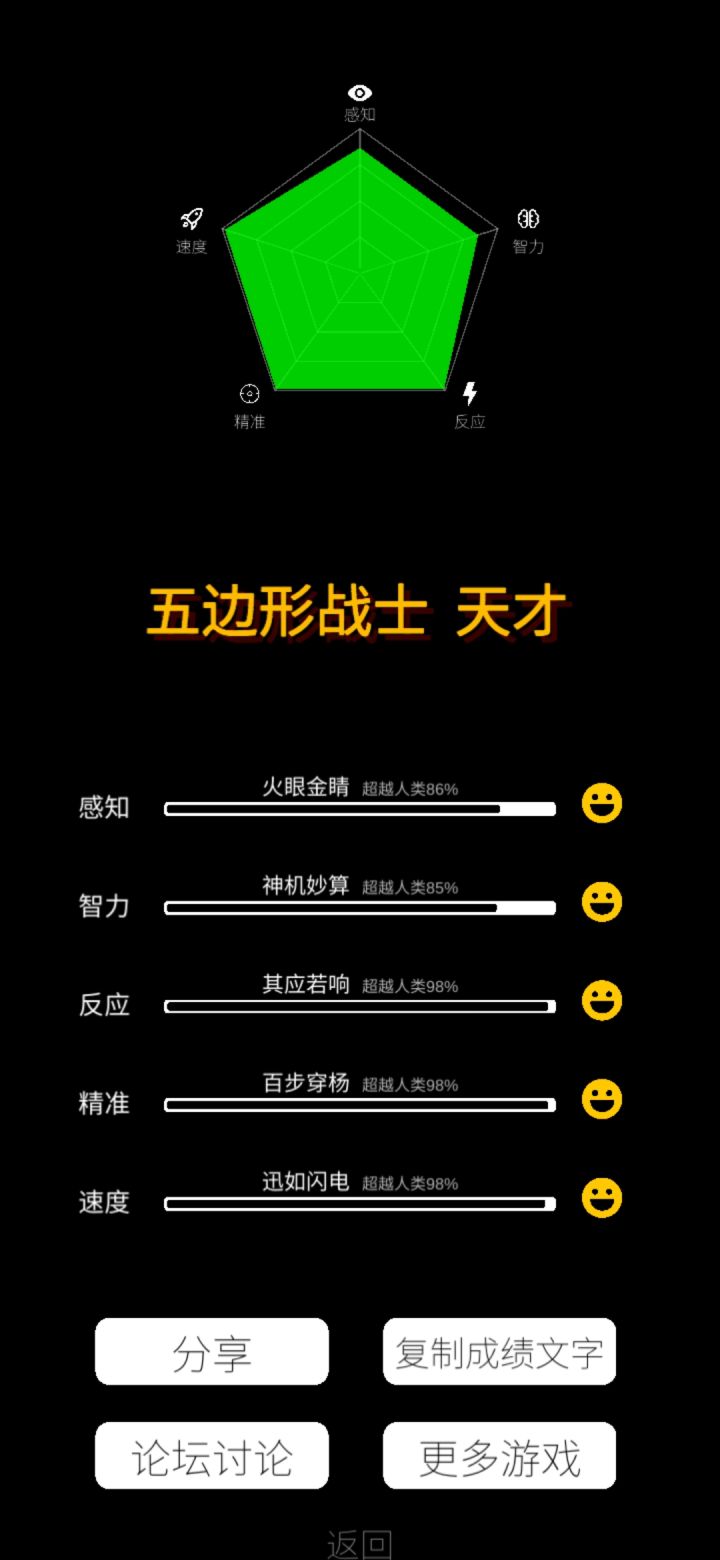Click the 智力 progress bar
This screenshot has width=720, height=1560.
coord(359,908)
